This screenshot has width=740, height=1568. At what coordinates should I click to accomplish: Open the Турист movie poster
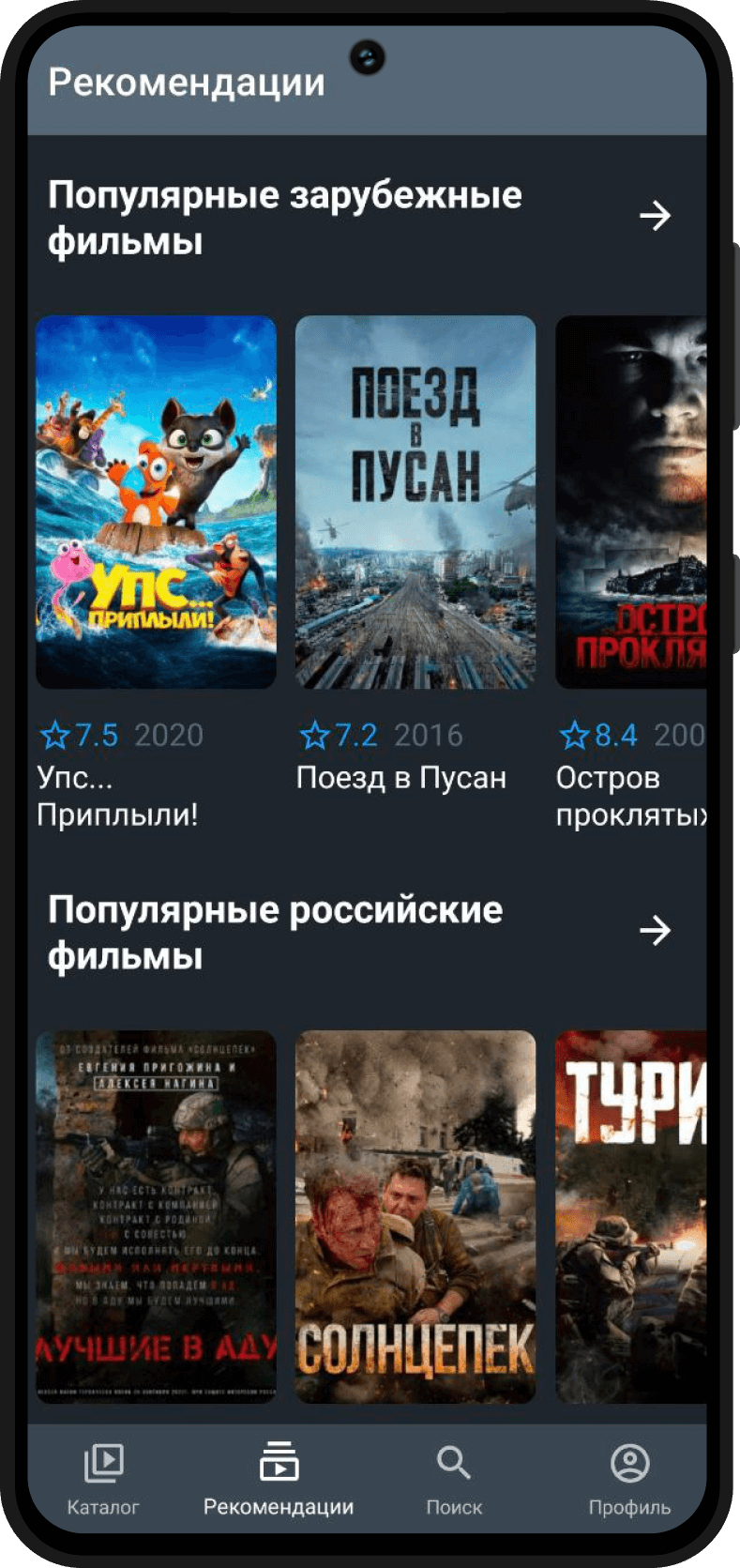[630, 1216]
